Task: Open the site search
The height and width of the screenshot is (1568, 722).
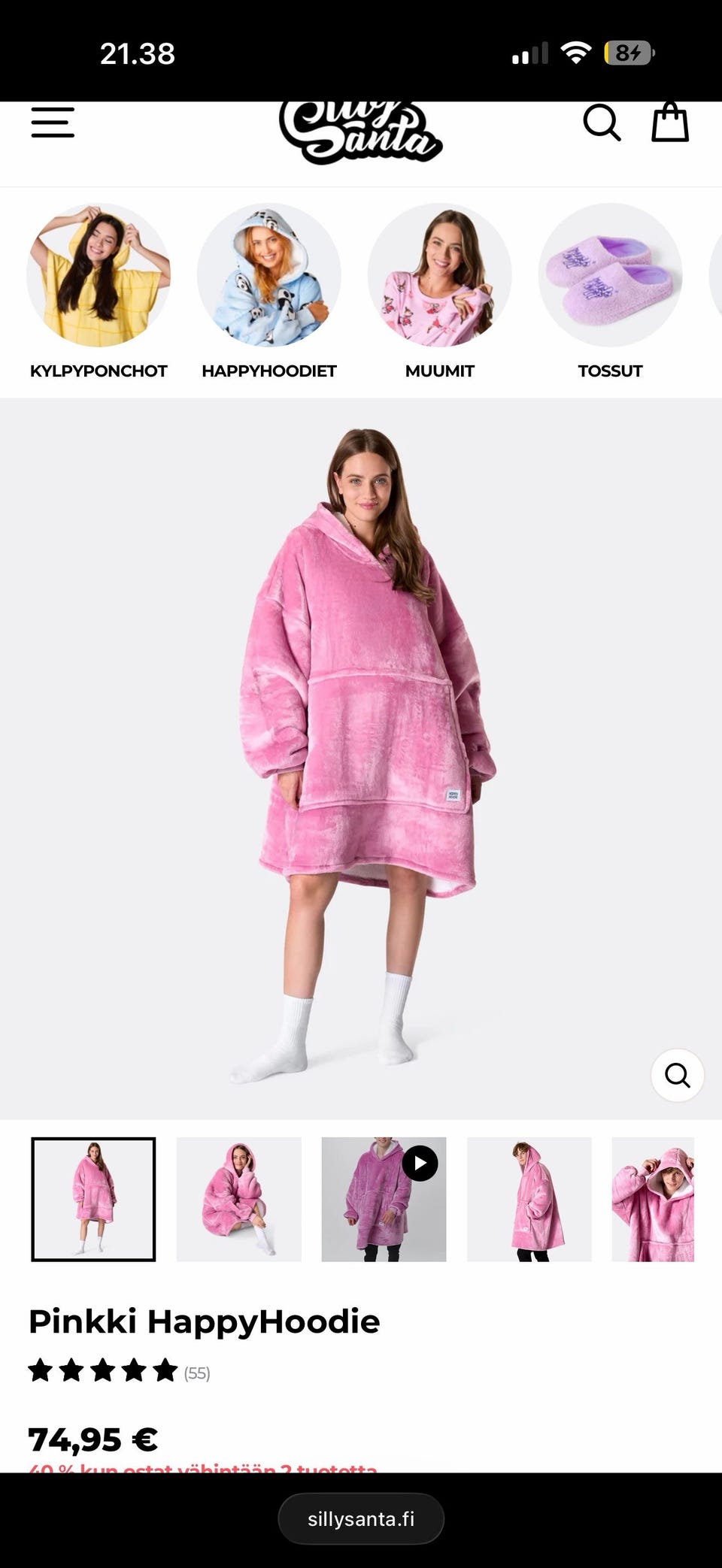Action: tap(602, 123)
